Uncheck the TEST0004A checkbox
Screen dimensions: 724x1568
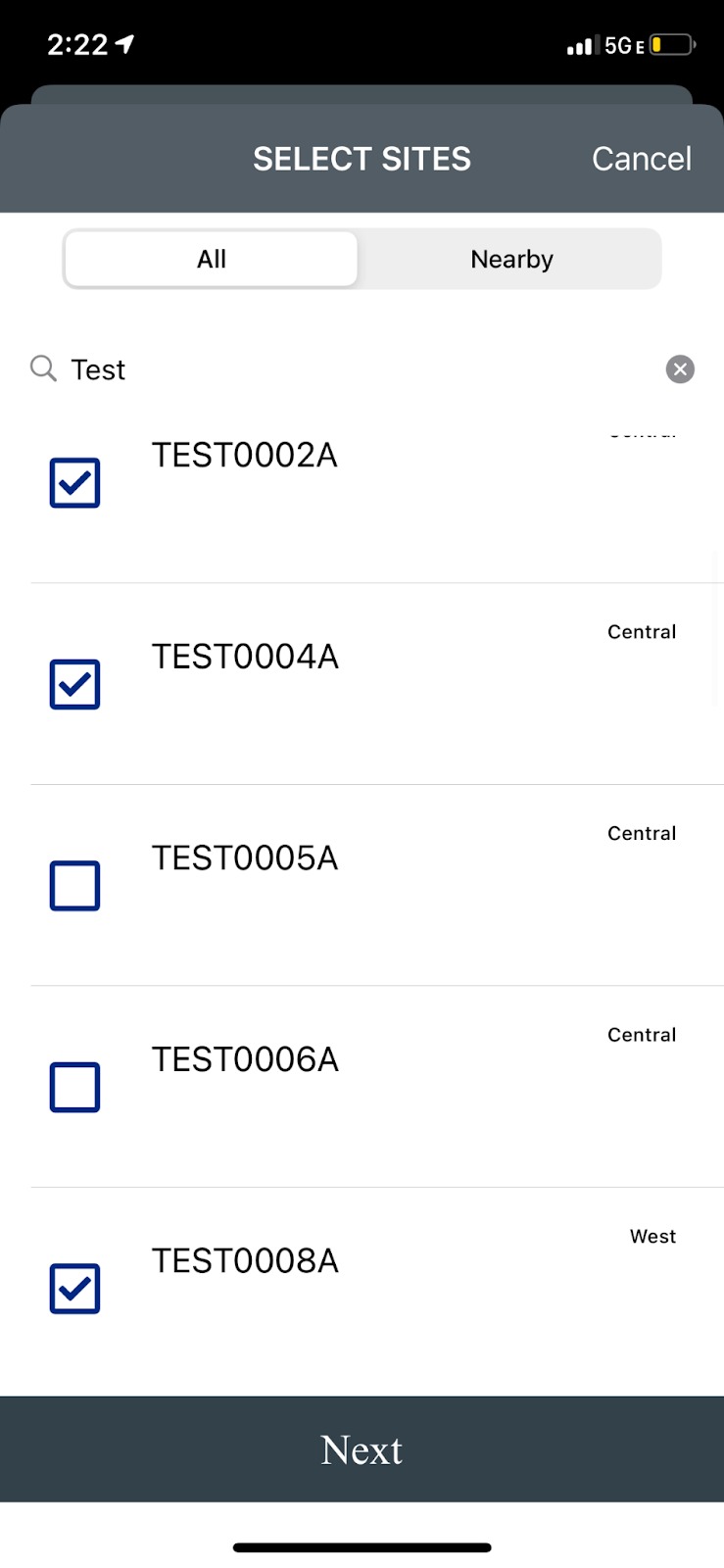pyautogui.click(x=74, y=684)
